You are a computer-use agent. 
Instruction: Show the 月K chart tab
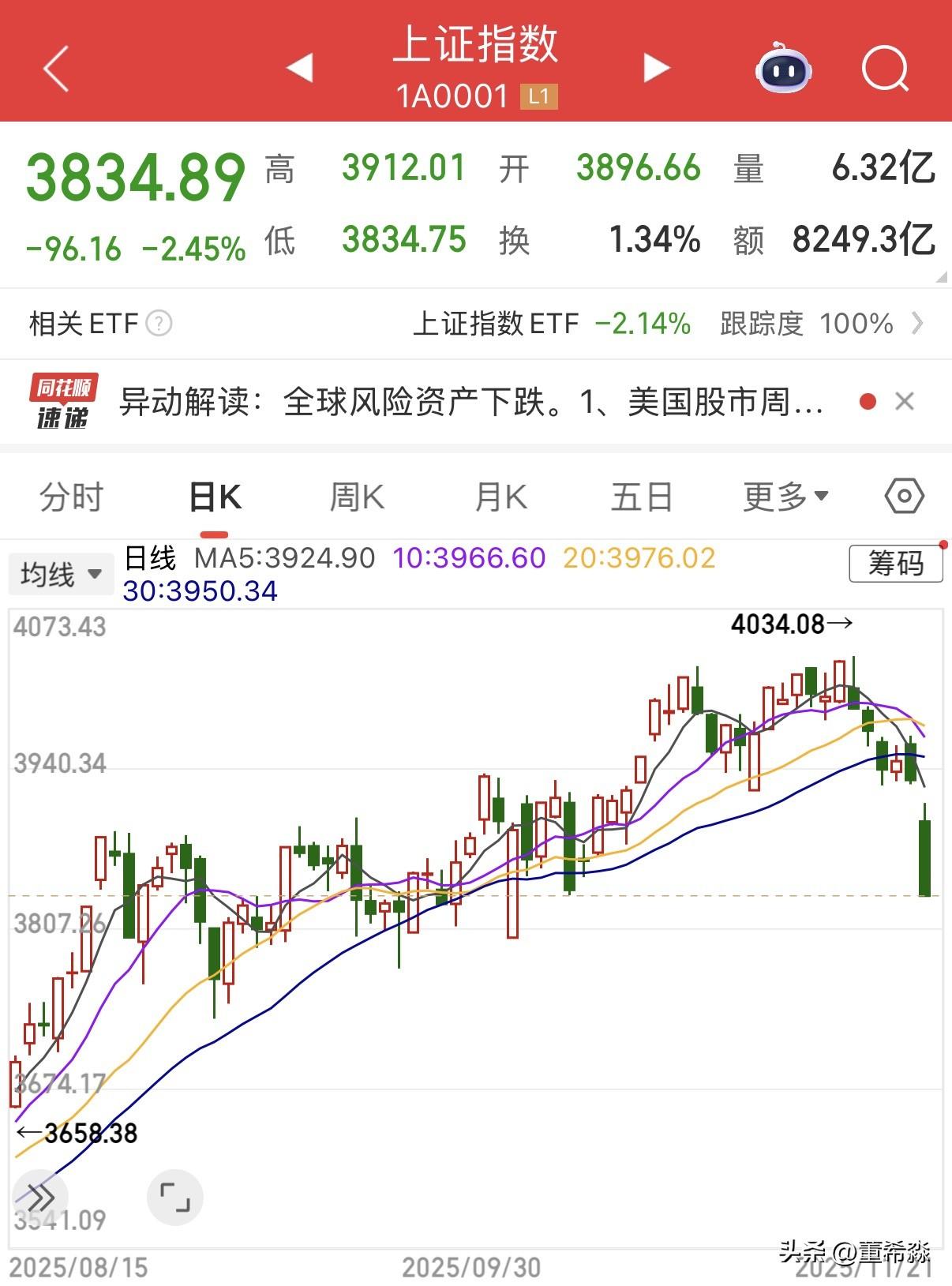[x=500, y=497]
